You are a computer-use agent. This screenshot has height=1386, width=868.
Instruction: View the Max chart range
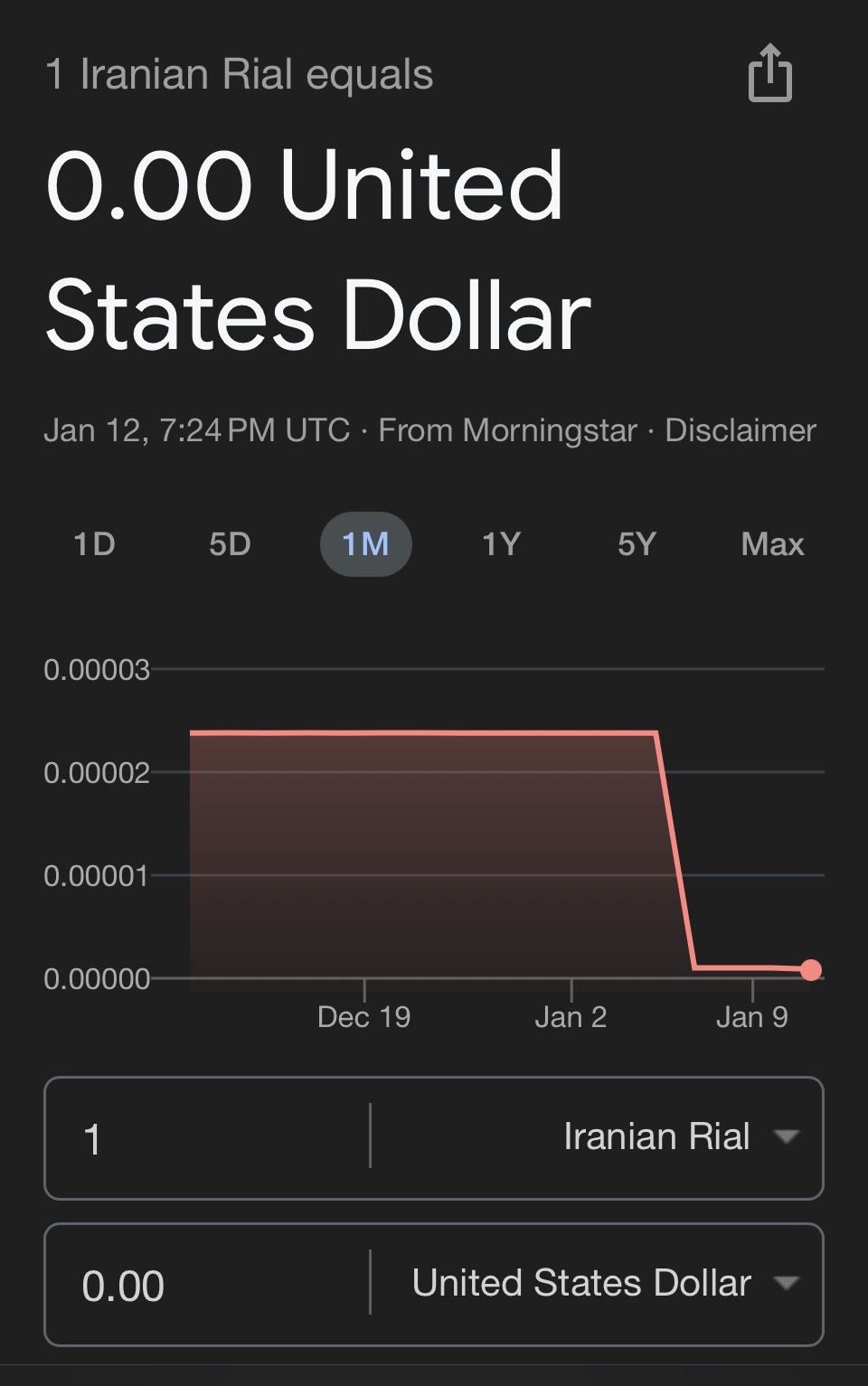772,544
